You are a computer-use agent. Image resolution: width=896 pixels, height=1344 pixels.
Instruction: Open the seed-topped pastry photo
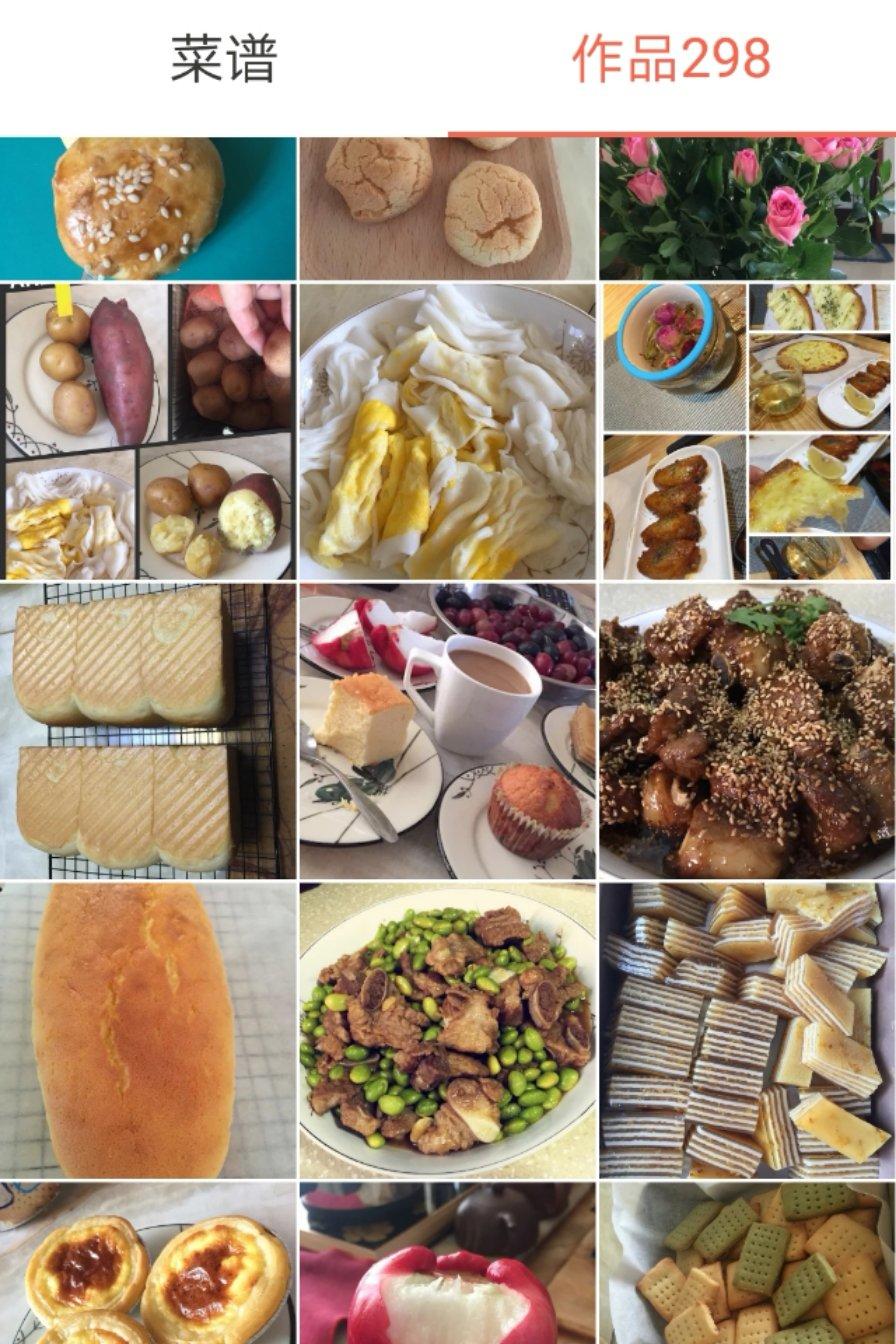pos(147,208)
